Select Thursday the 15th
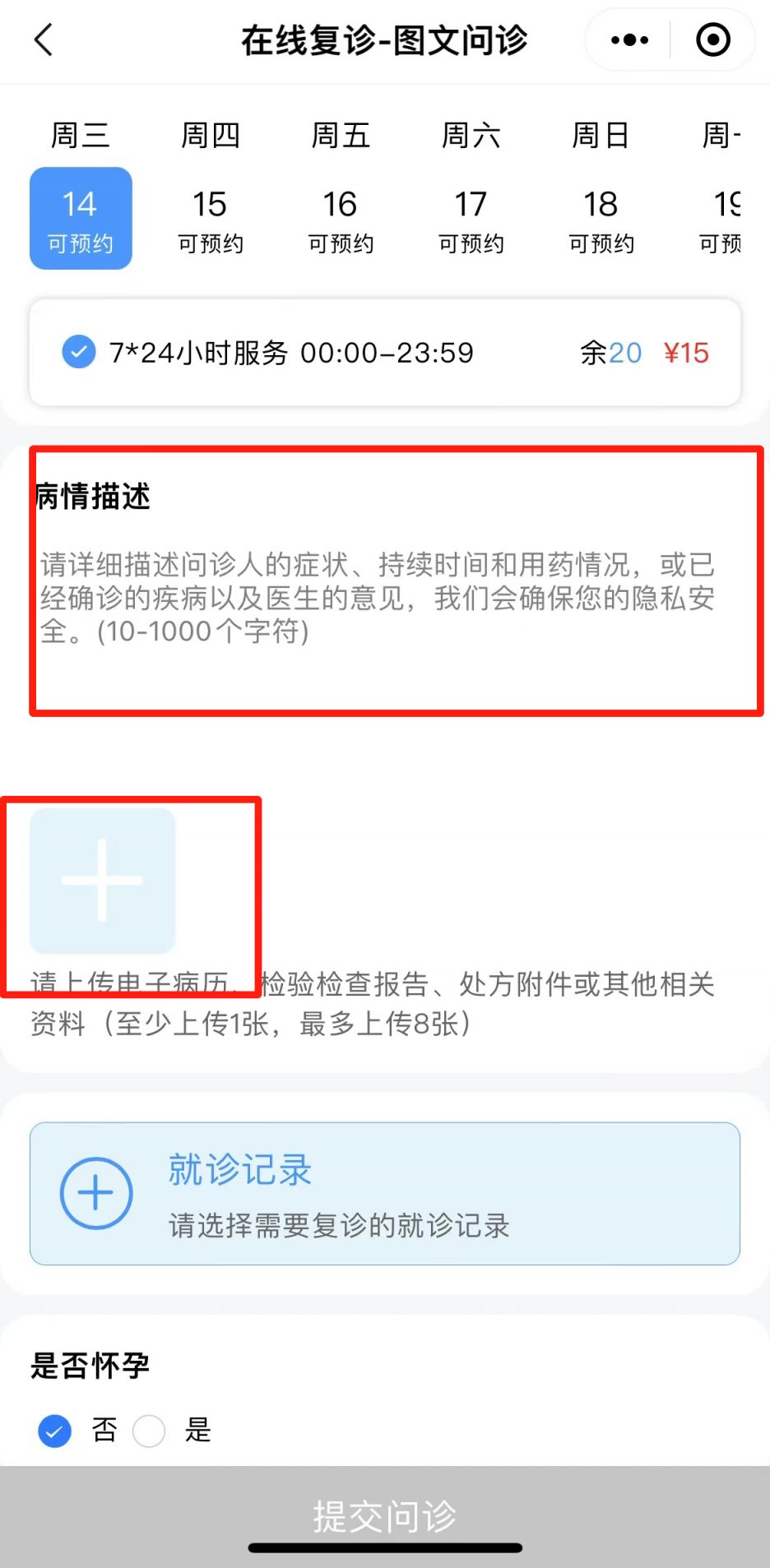The width and height of the screenshot is (770, 1568). pyautogui.click(x=210, y=218)
